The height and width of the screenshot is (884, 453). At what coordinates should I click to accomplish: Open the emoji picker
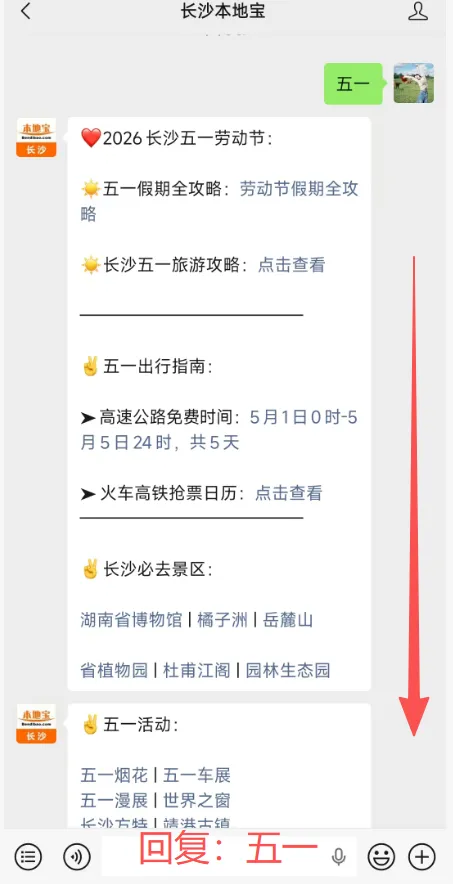[381, 857]
